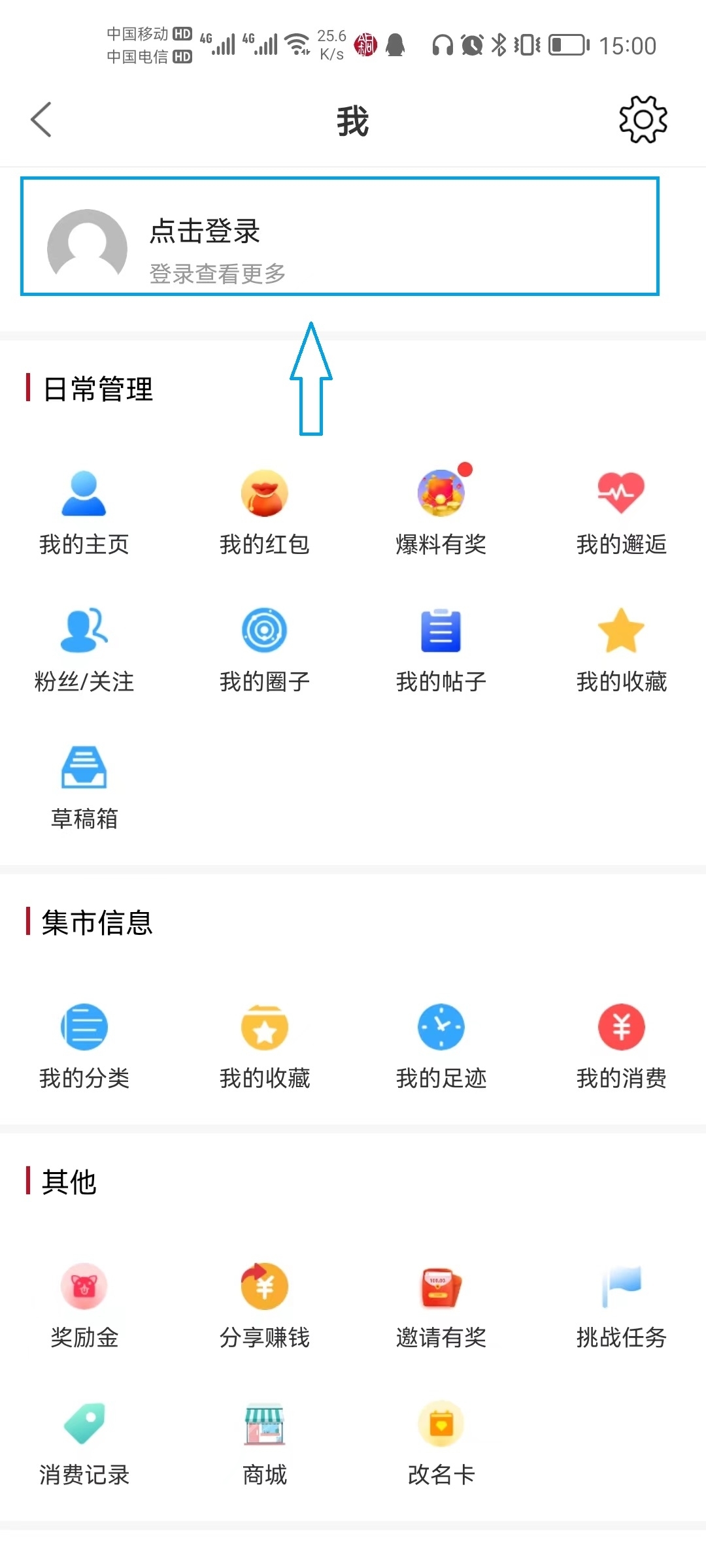Open 我的主页
This screenshot has width=706, height=1568.
click(x=84, y=513)
